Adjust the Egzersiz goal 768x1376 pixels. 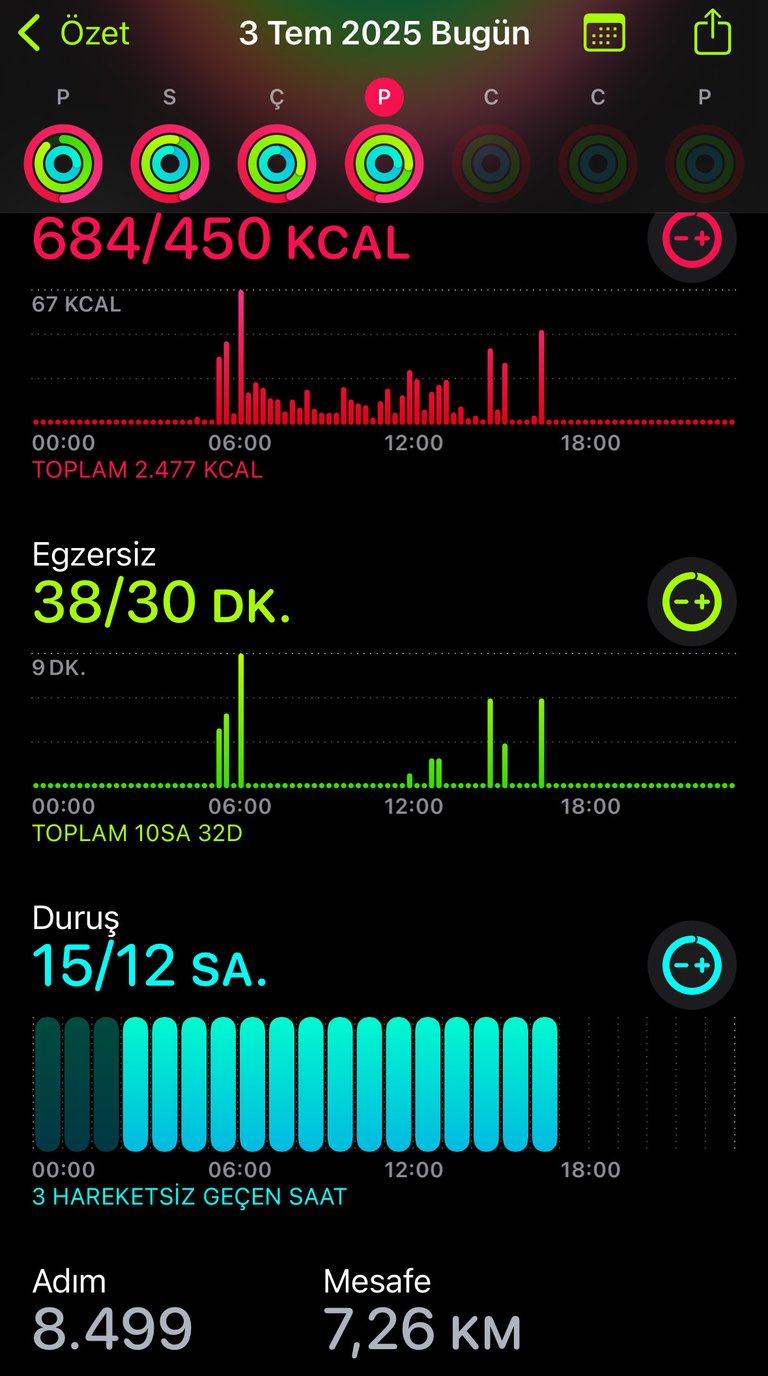[692, 601]
